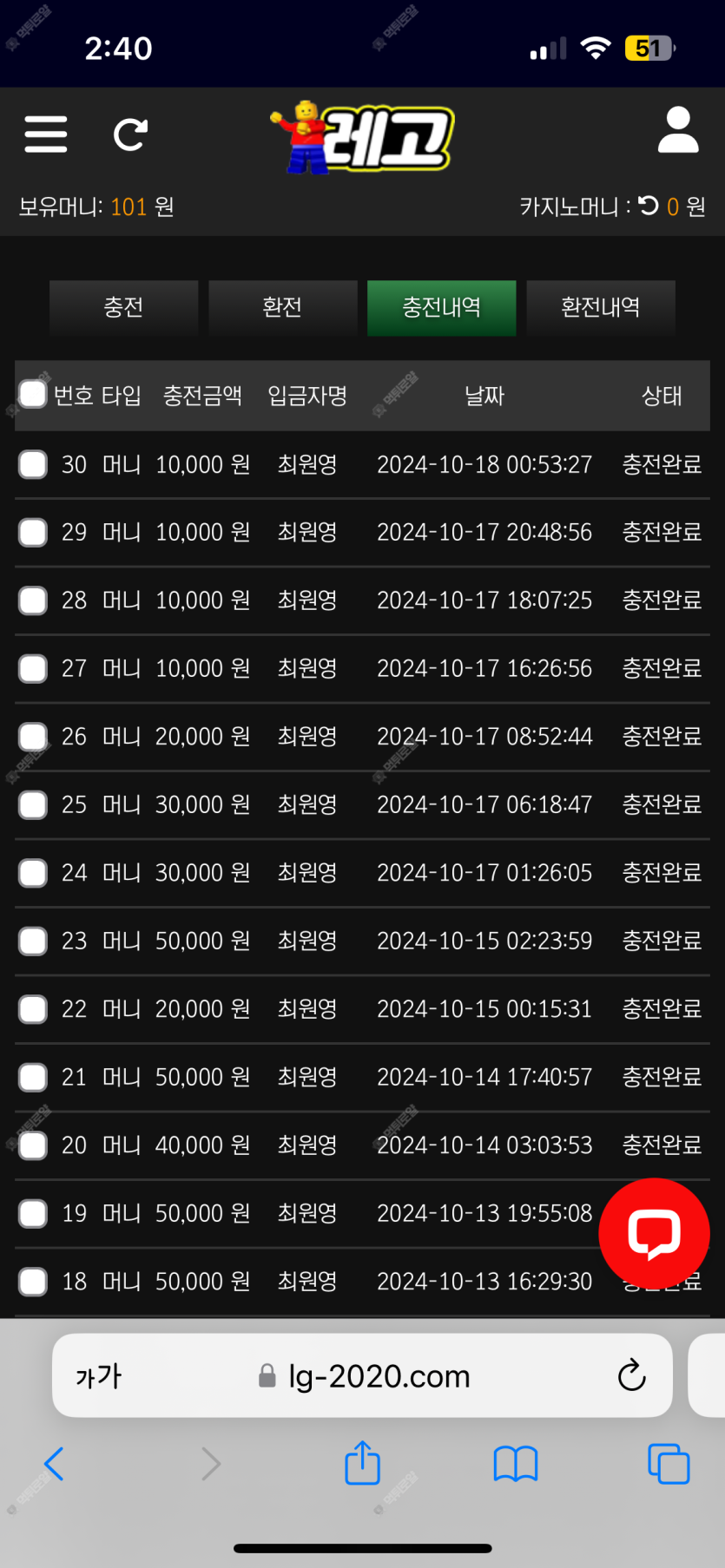Open Safari bookmarks
This screenshot has height=1568, width=725.
tap(516, 1464)
